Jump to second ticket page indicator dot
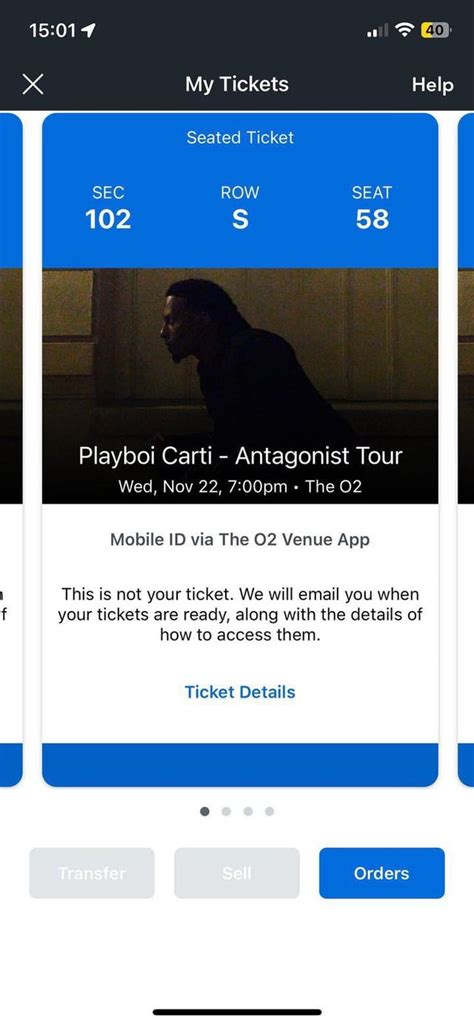 click(226, 811)
